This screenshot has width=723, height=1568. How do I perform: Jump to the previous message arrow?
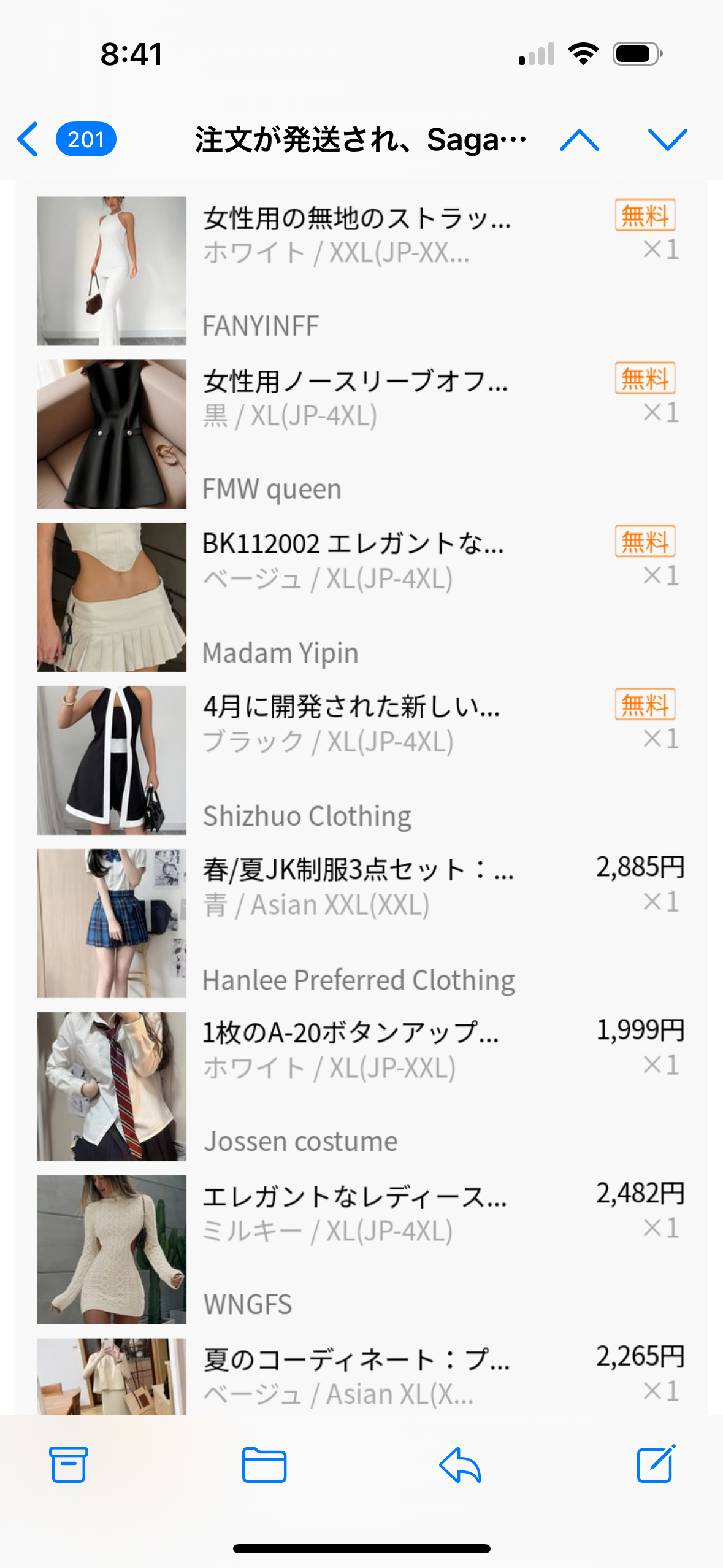click(580, 140)
